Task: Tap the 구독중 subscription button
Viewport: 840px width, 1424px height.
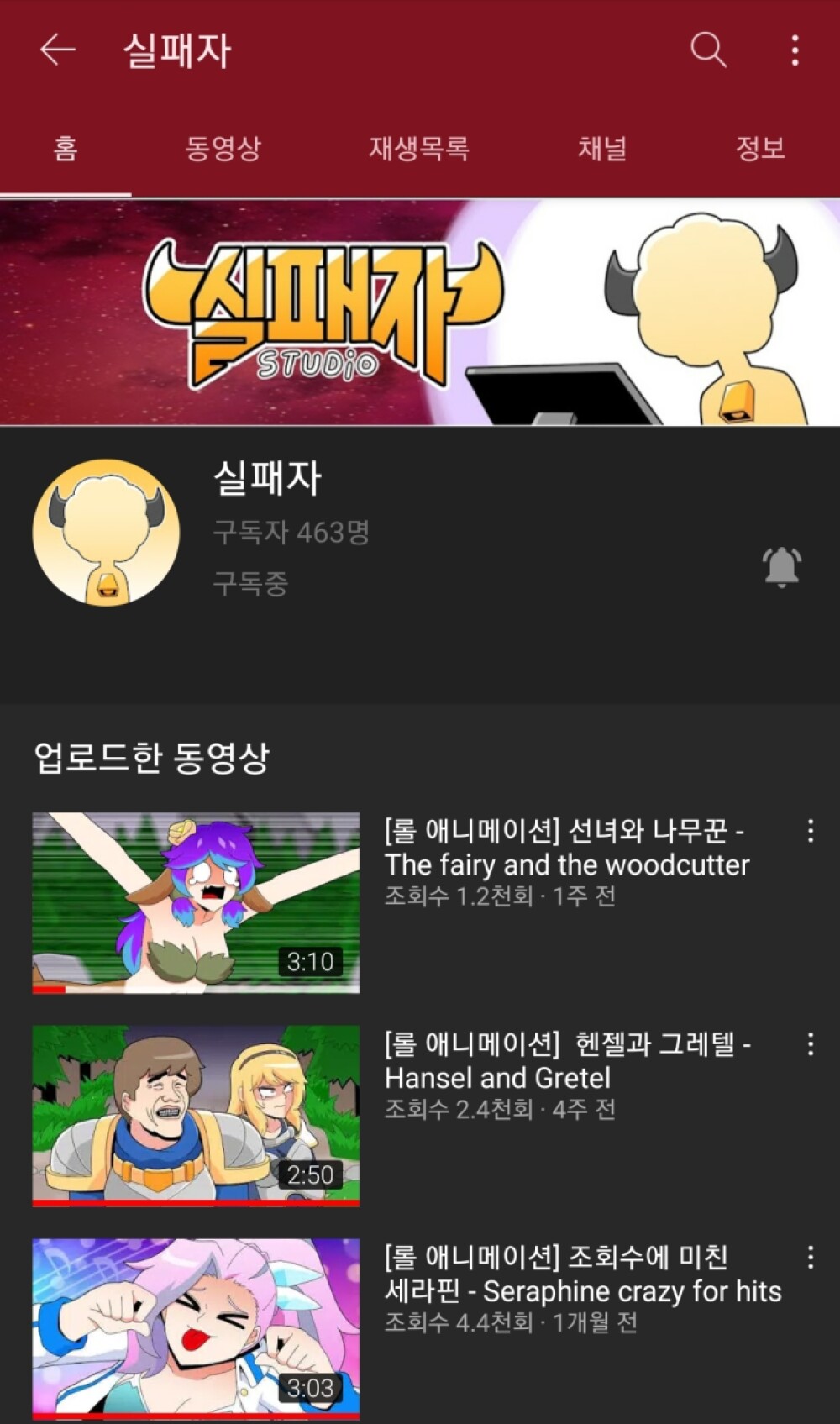Action: [x=250, y=583]
